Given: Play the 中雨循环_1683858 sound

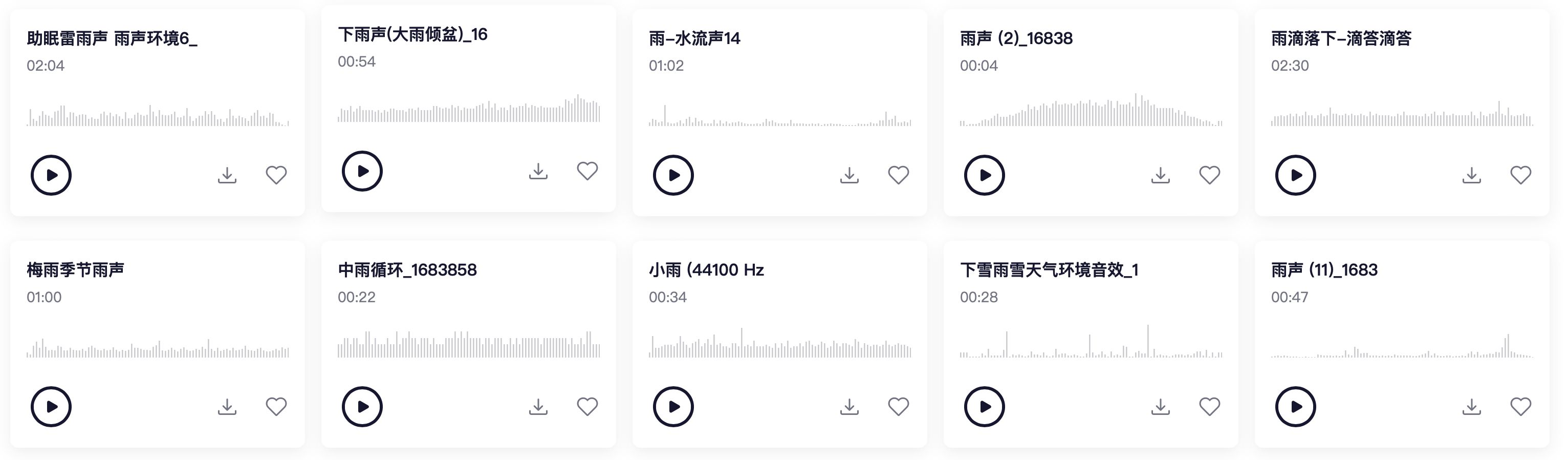Looking at the screenshot, I should [362, 407].
